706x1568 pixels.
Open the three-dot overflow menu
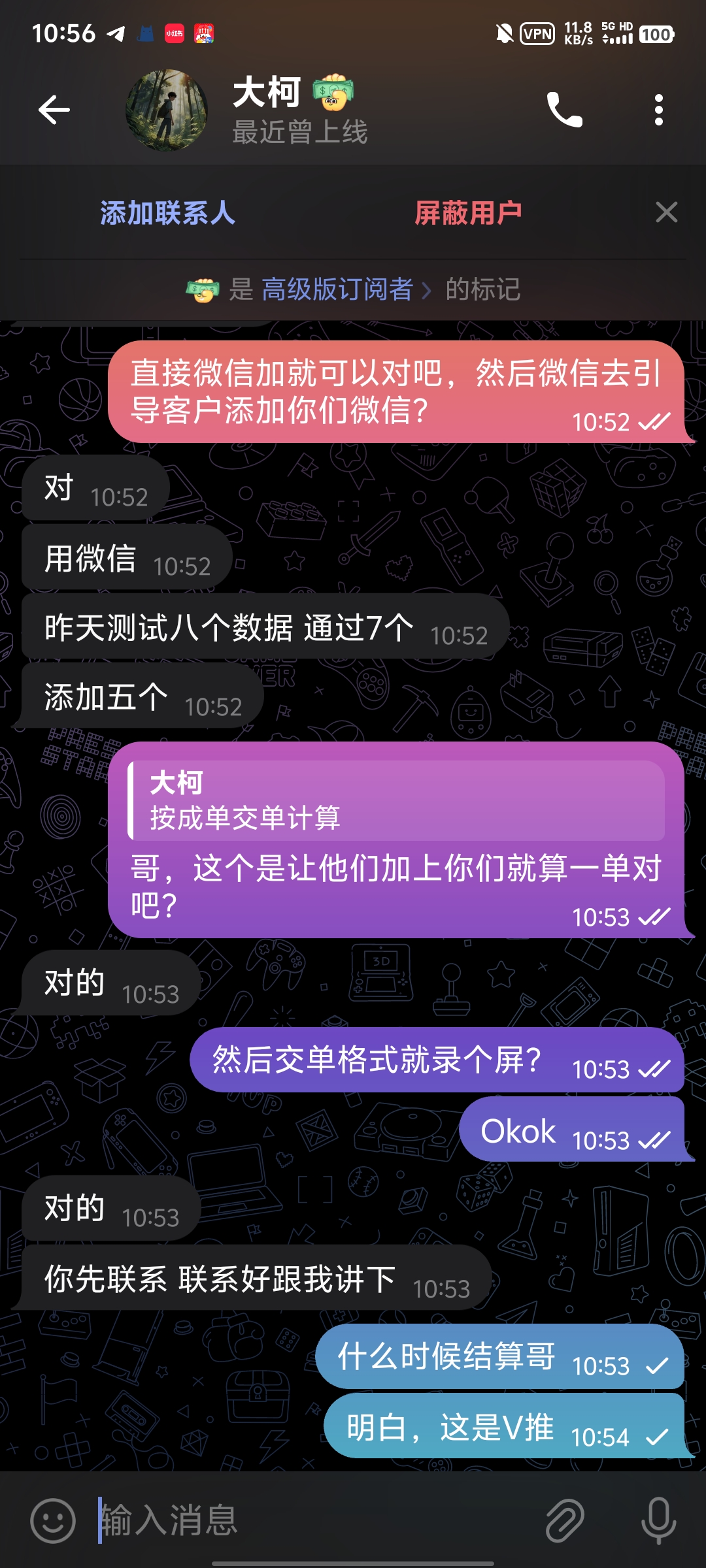[x=658, y=110]
